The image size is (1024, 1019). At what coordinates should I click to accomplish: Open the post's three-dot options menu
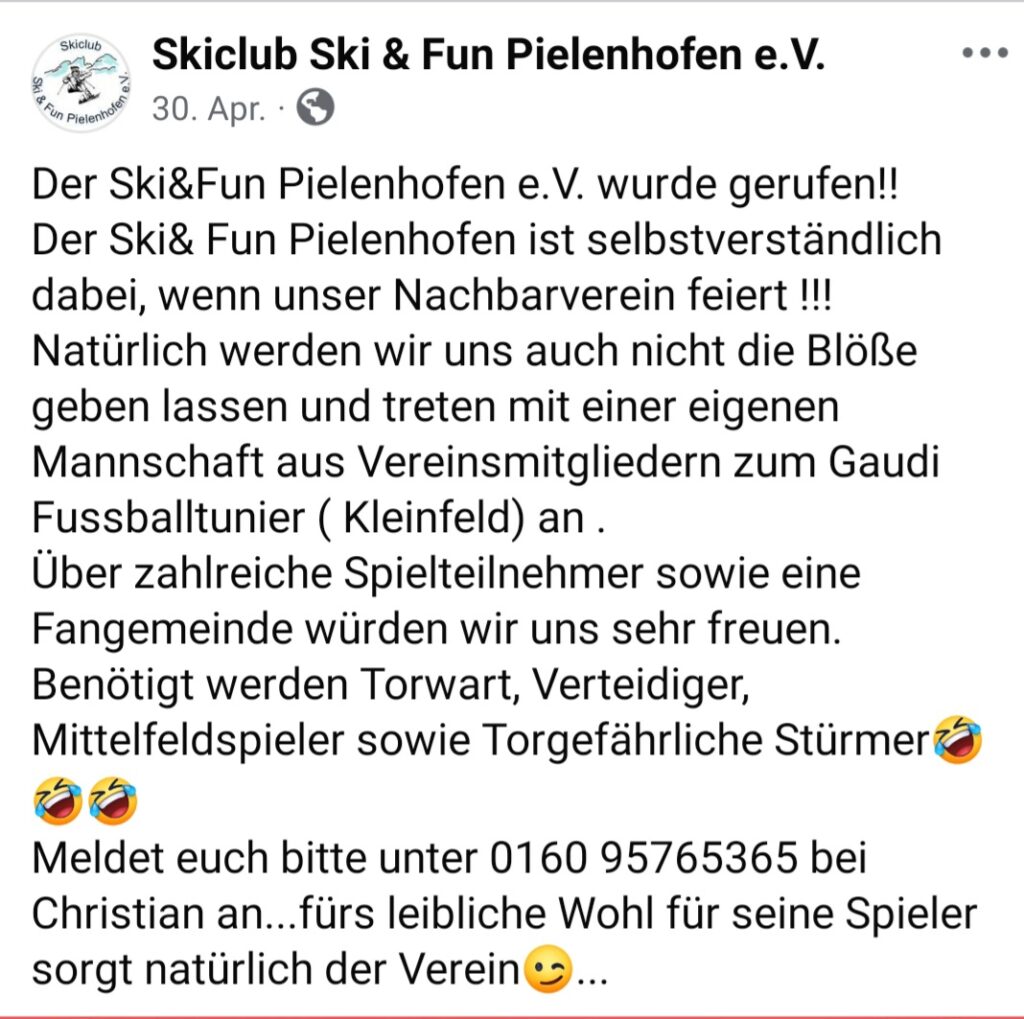click(x=984, y=54)
